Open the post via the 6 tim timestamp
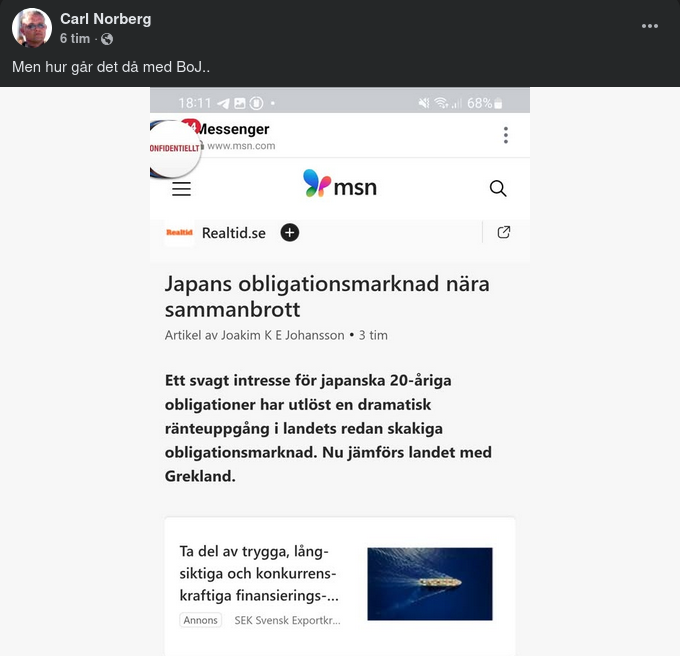 click(74, 39)
